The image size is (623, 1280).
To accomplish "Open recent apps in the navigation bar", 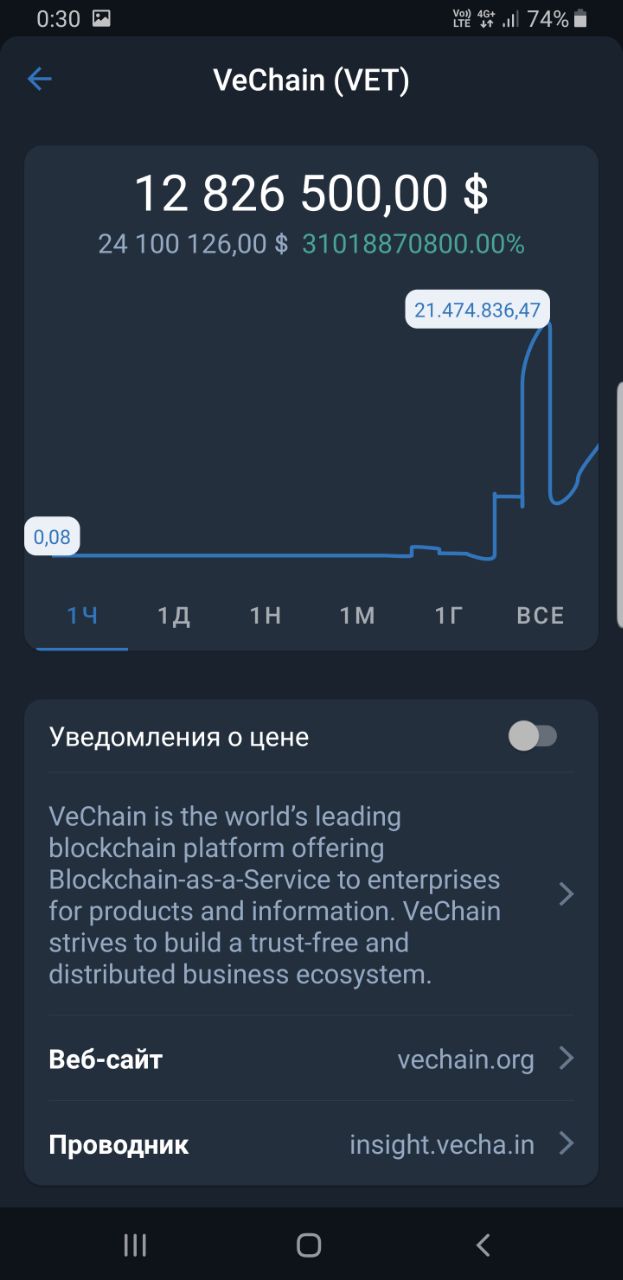I will click(135, 1244).
